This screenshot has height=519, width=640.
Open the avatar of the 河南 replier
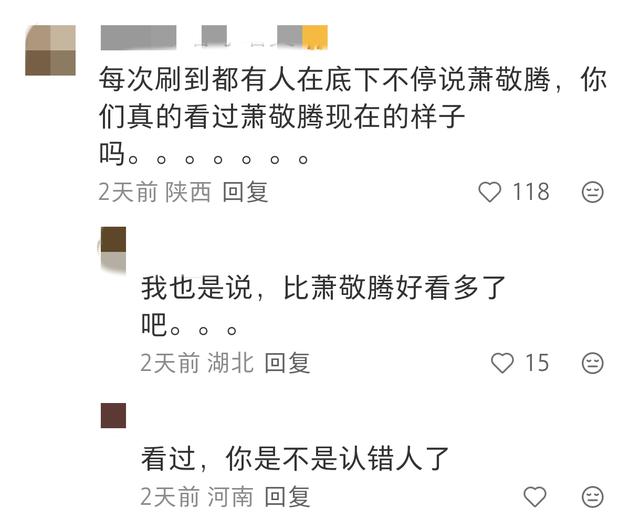[113, 415]
